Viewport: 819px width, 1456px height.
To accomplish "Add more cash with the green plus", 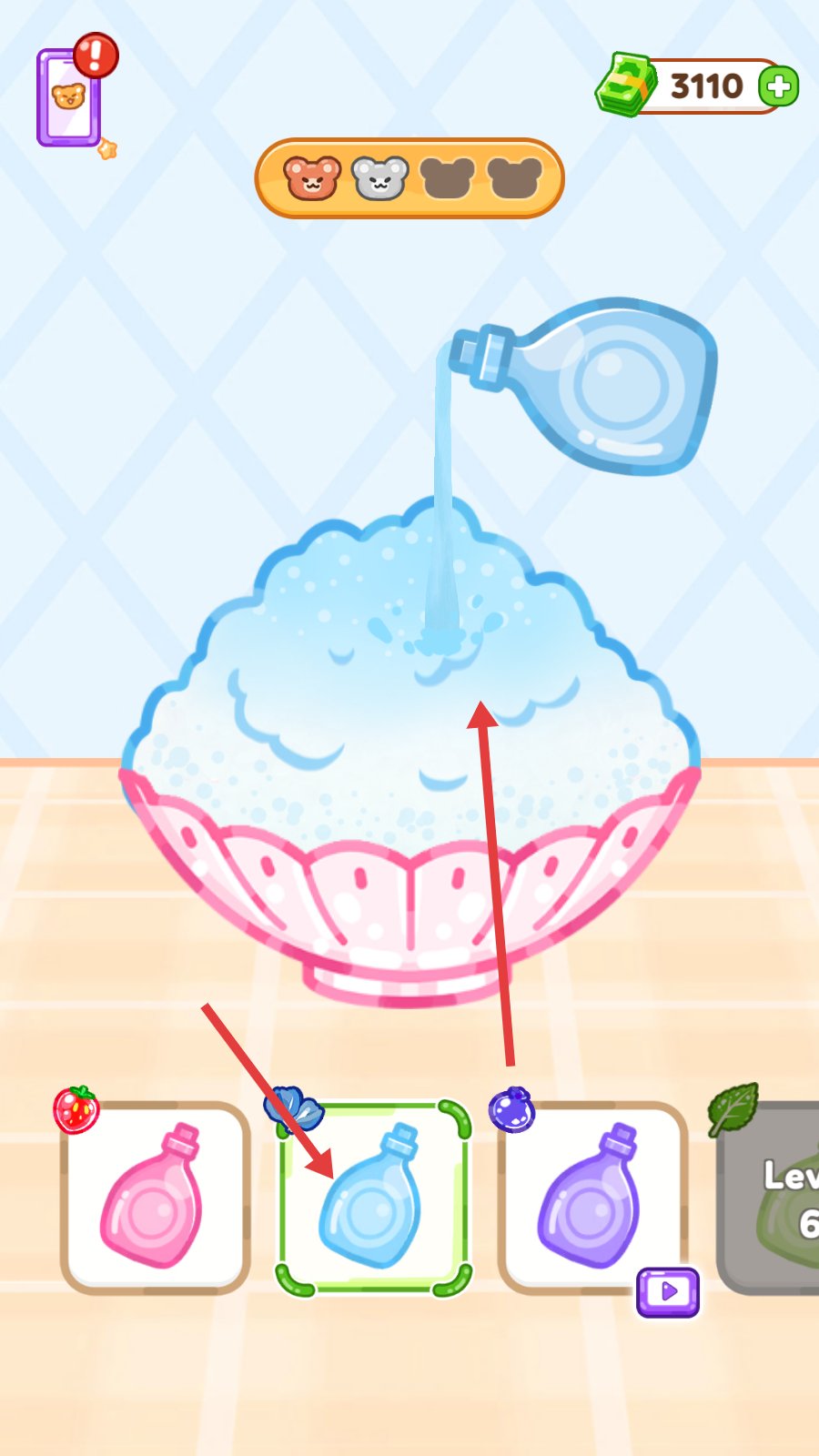I will click(778, 87).
